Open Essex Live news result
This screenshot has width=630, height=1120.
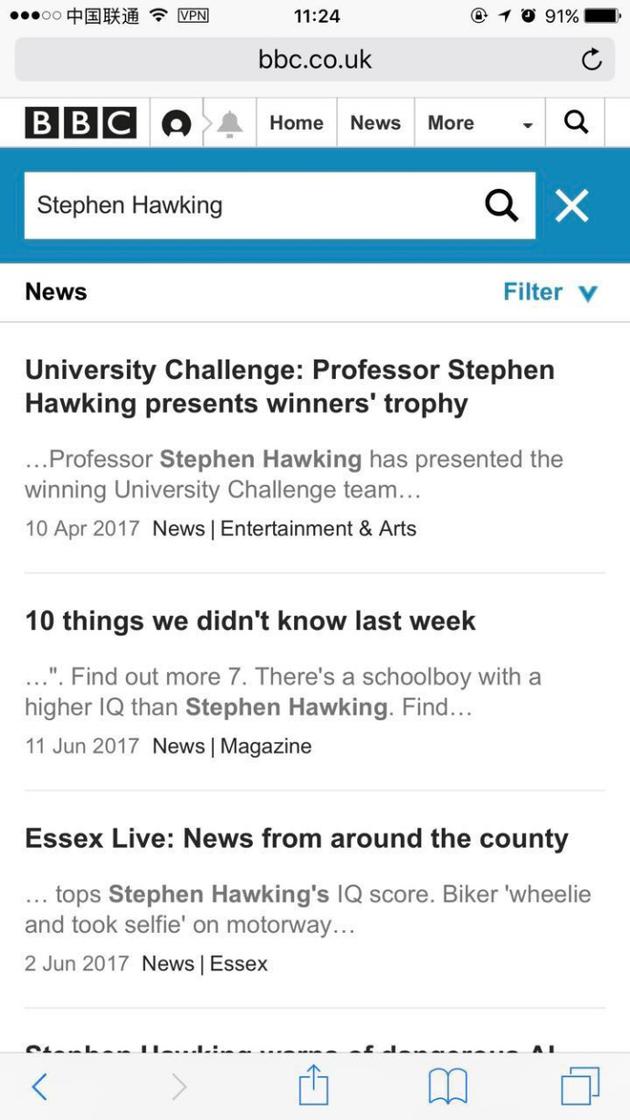[x=296, y=838]
